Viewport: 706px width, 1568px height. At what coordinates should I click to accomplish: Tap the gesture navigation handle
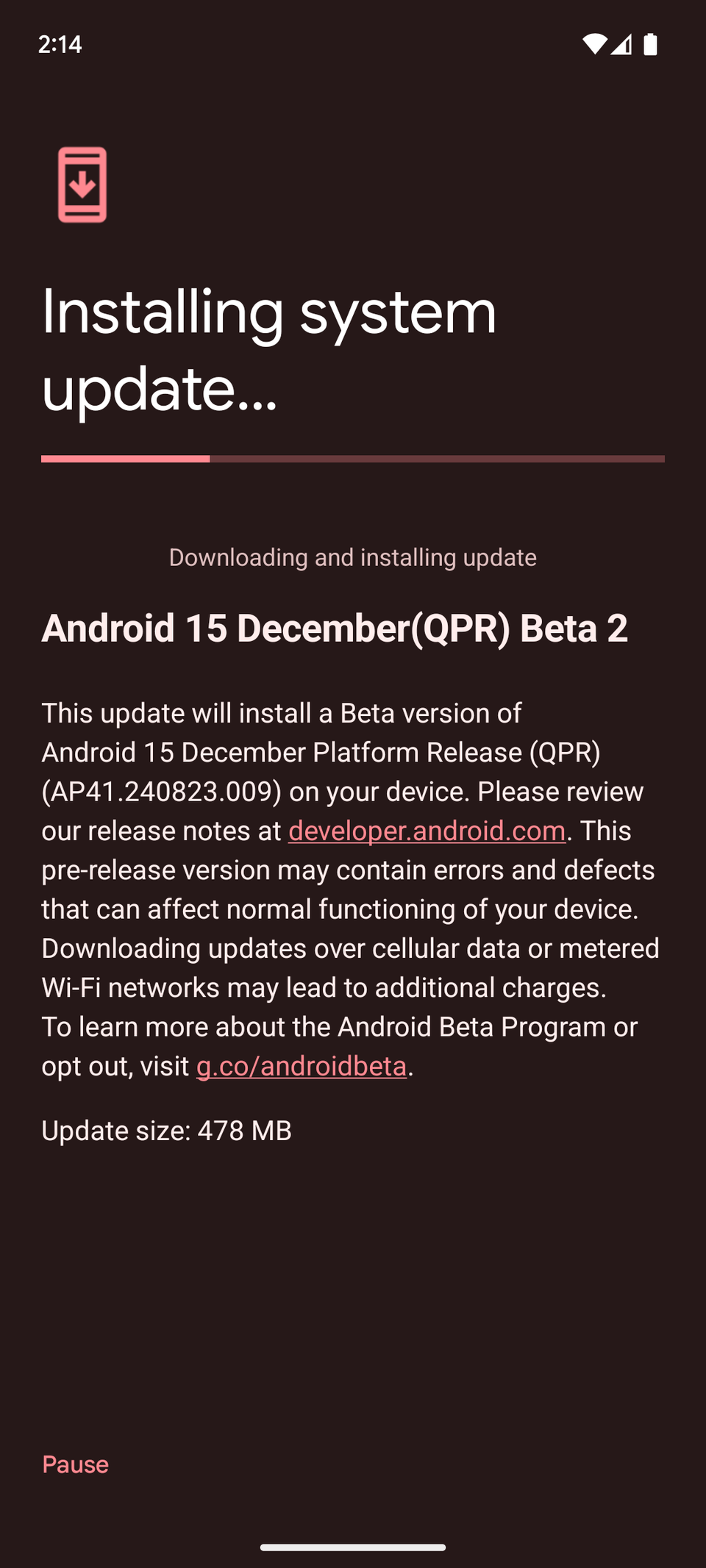pyautogui.click(x=353, y=1548)
